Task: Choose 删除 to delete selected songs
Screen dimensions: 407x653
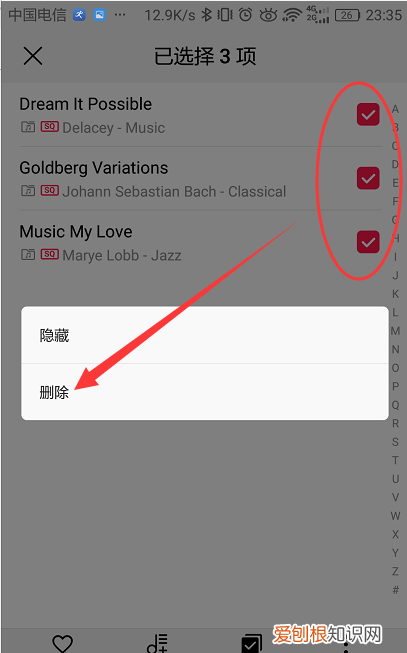Action: (x=205, y=392)
